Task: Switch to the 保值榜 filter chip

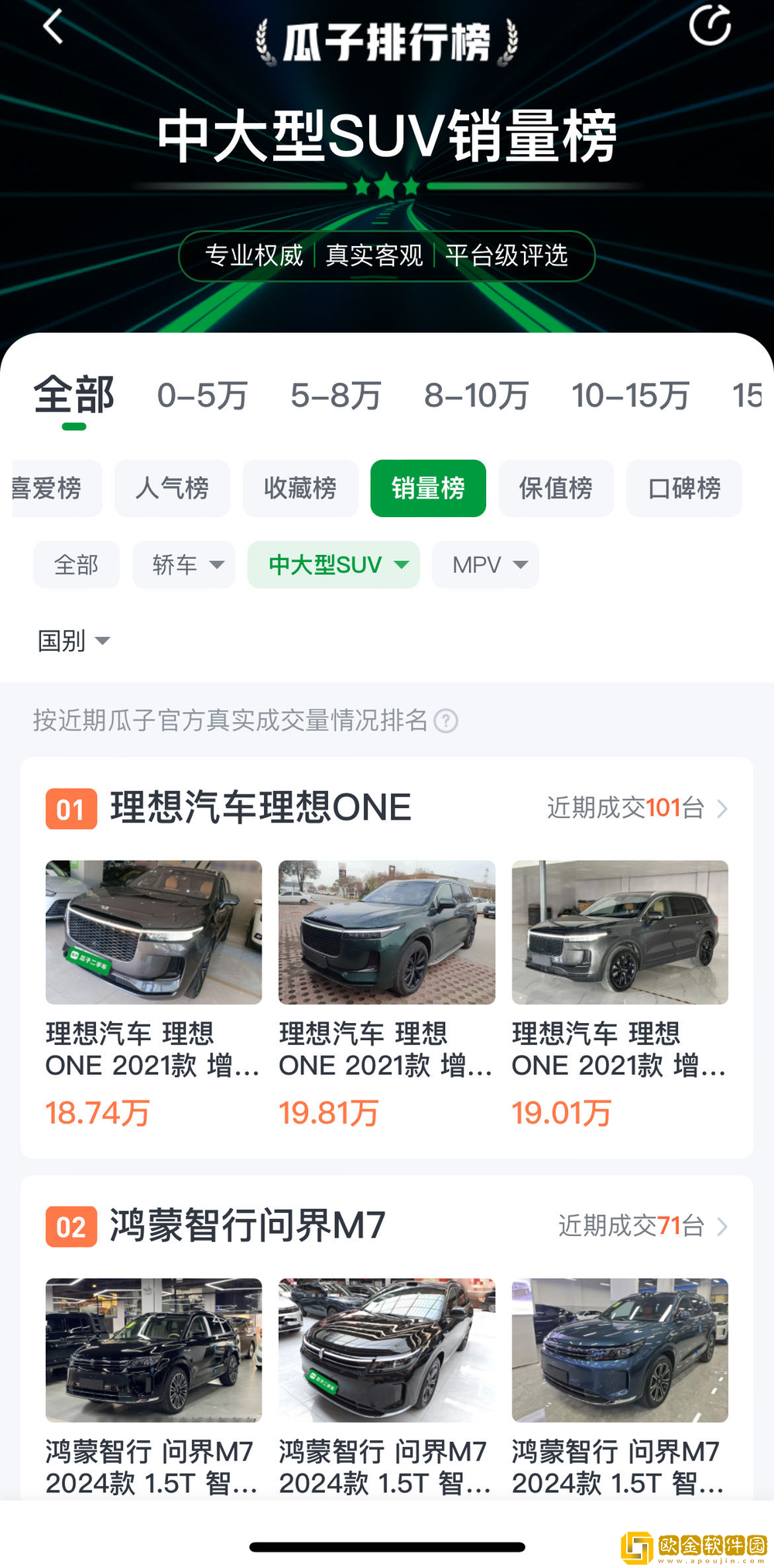Action: pos(556,488)
